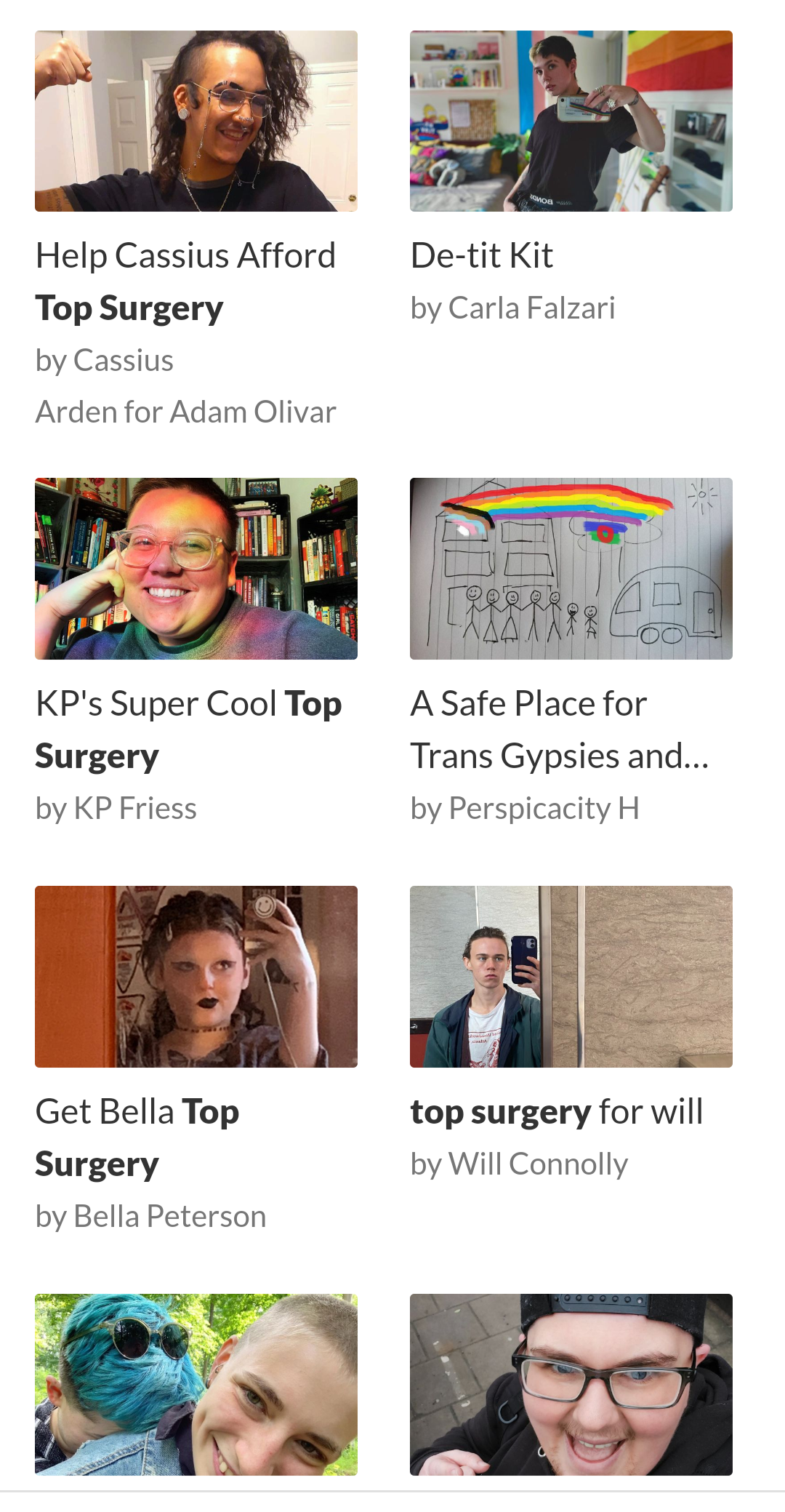Open Help Cassius Afford Top Surgery campaign
Screen dimensions: 785x1512
click(185, 281)
